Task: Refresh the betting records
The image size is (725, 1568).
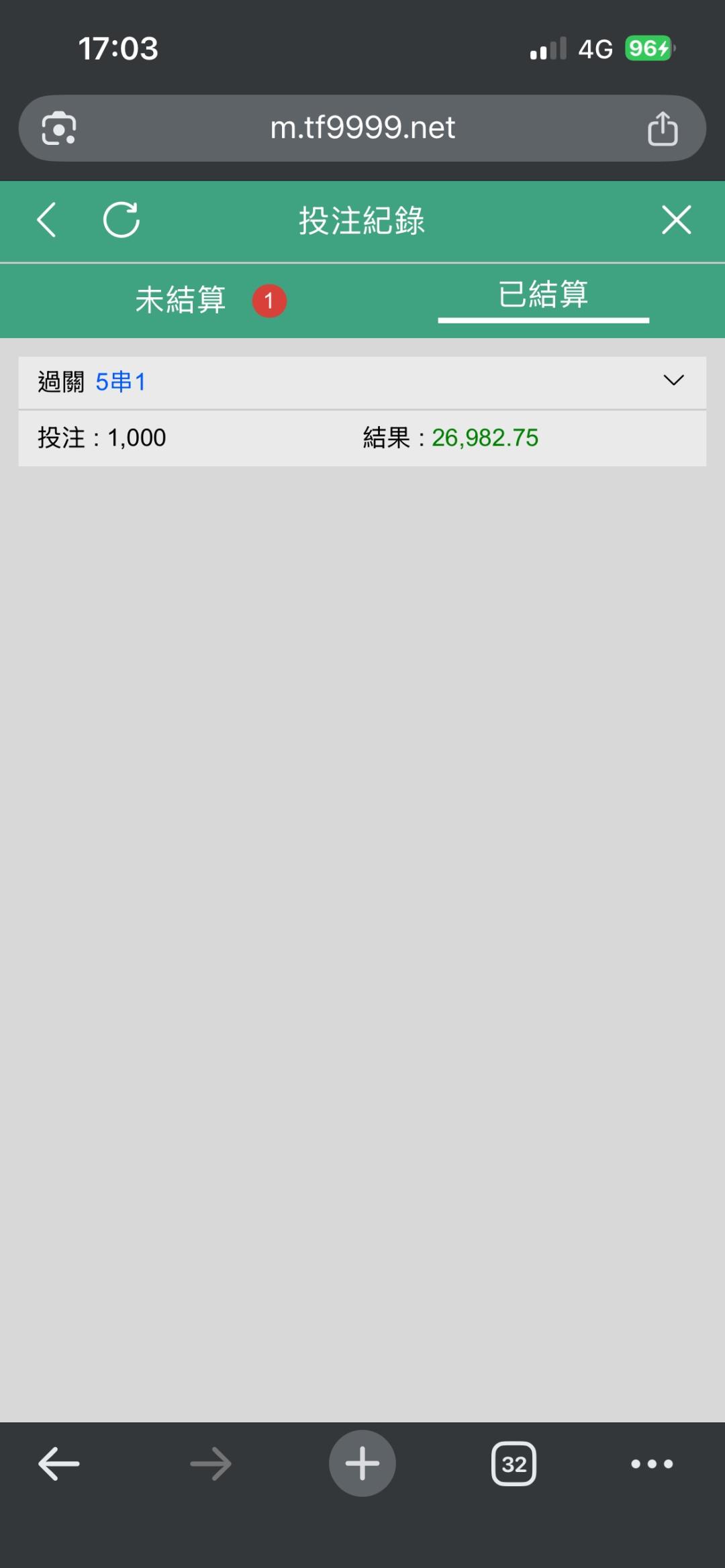Action: point(122,220)
